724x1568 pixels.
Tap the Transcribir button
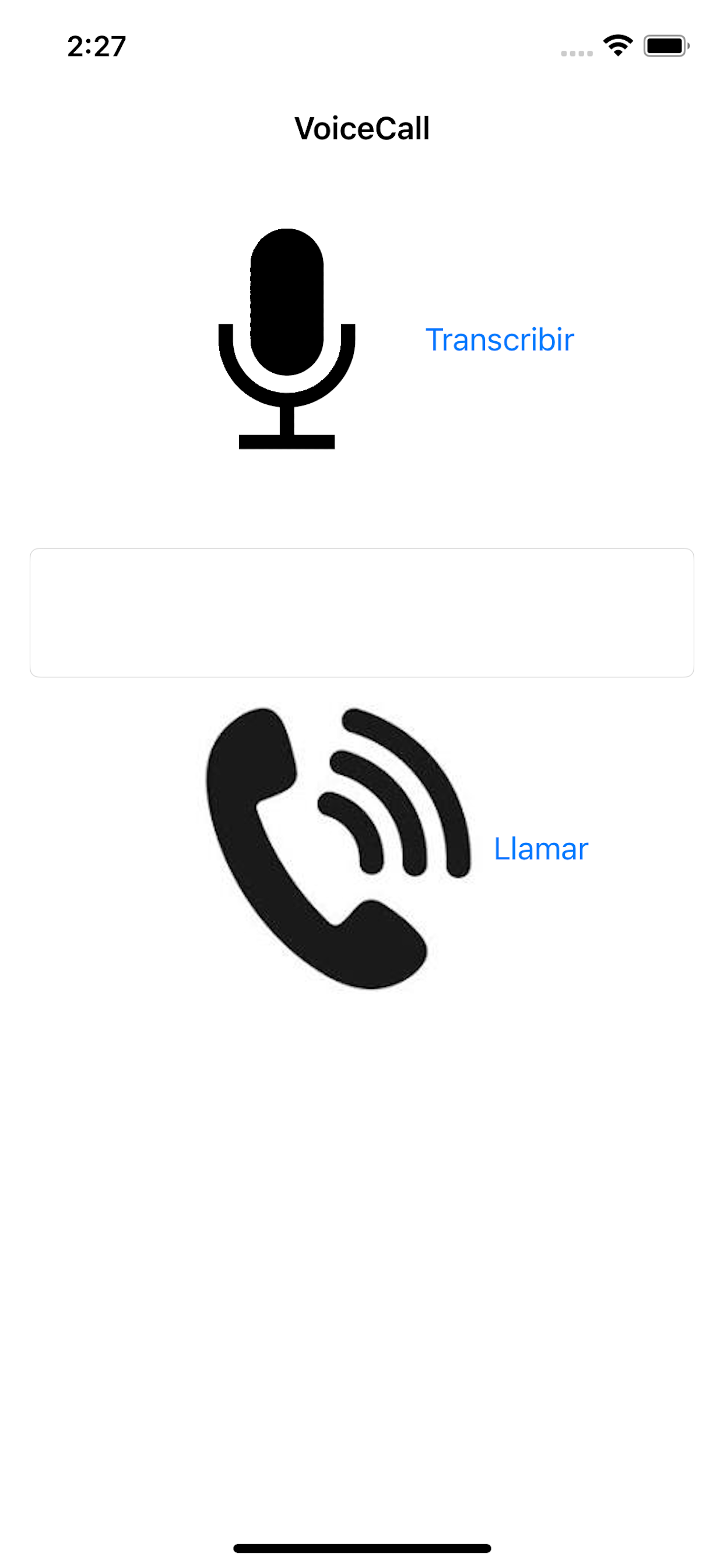coord(499,339)
